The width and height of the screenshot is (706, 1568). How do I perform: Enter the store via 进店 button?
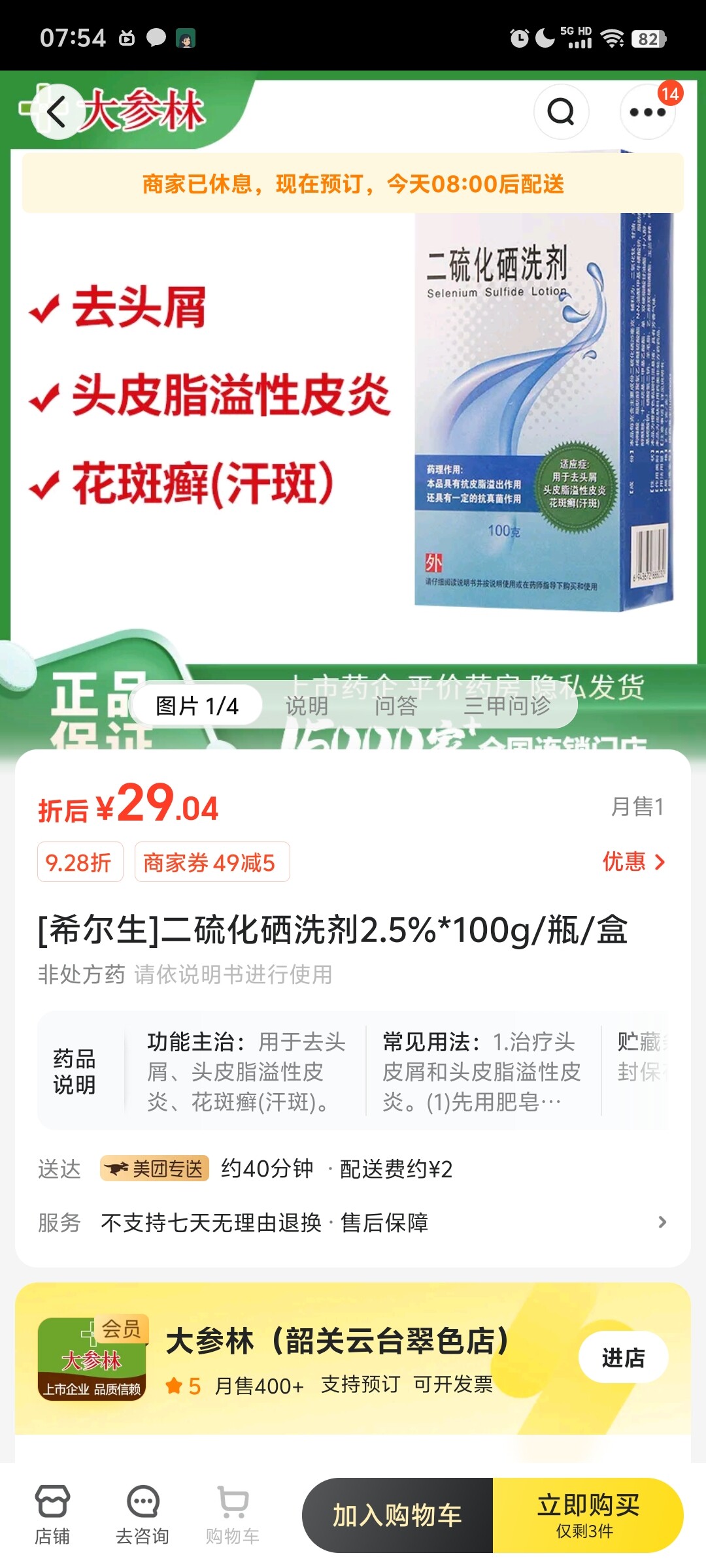click(x=623, y=1358)
